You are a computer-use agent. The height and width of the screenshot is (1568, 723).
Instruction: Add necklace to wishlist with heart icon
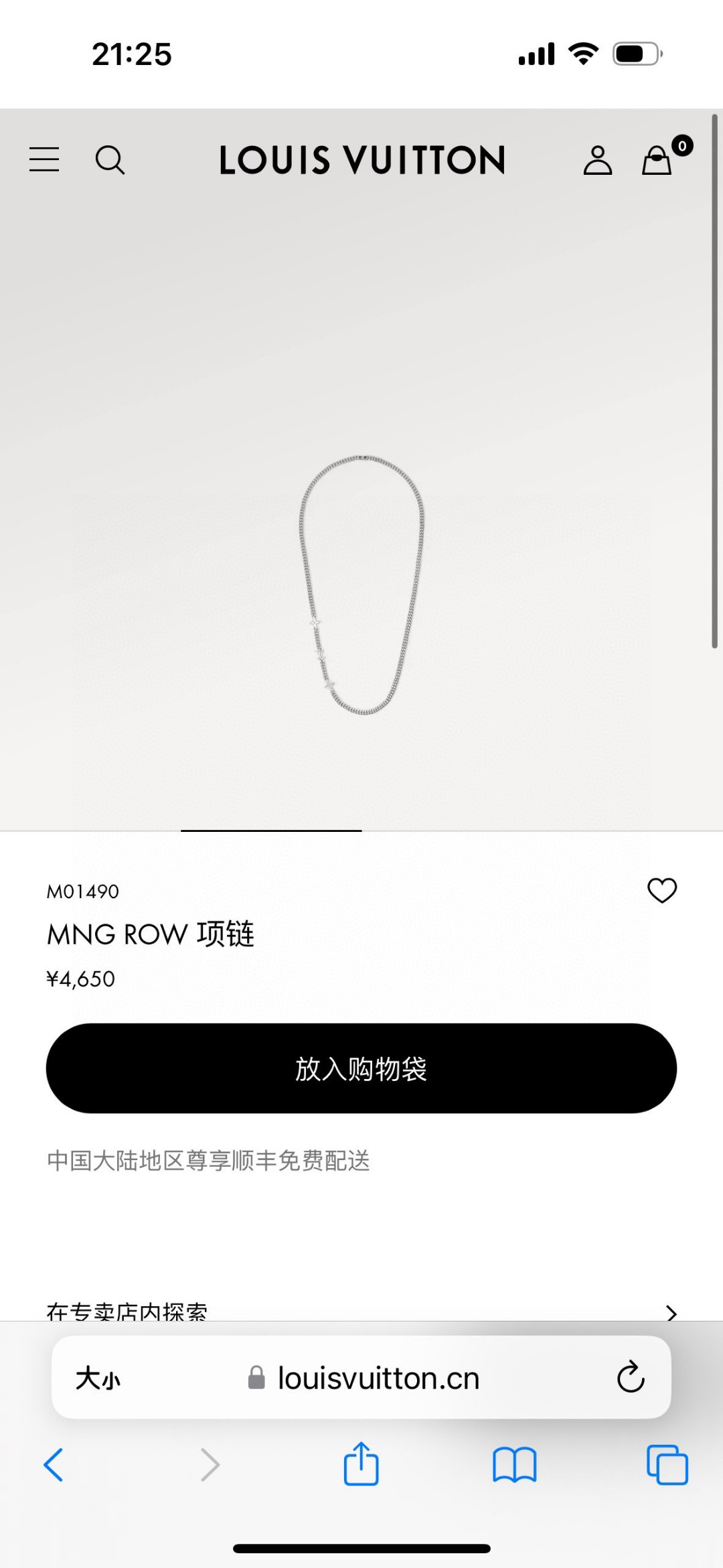[662, 890]
